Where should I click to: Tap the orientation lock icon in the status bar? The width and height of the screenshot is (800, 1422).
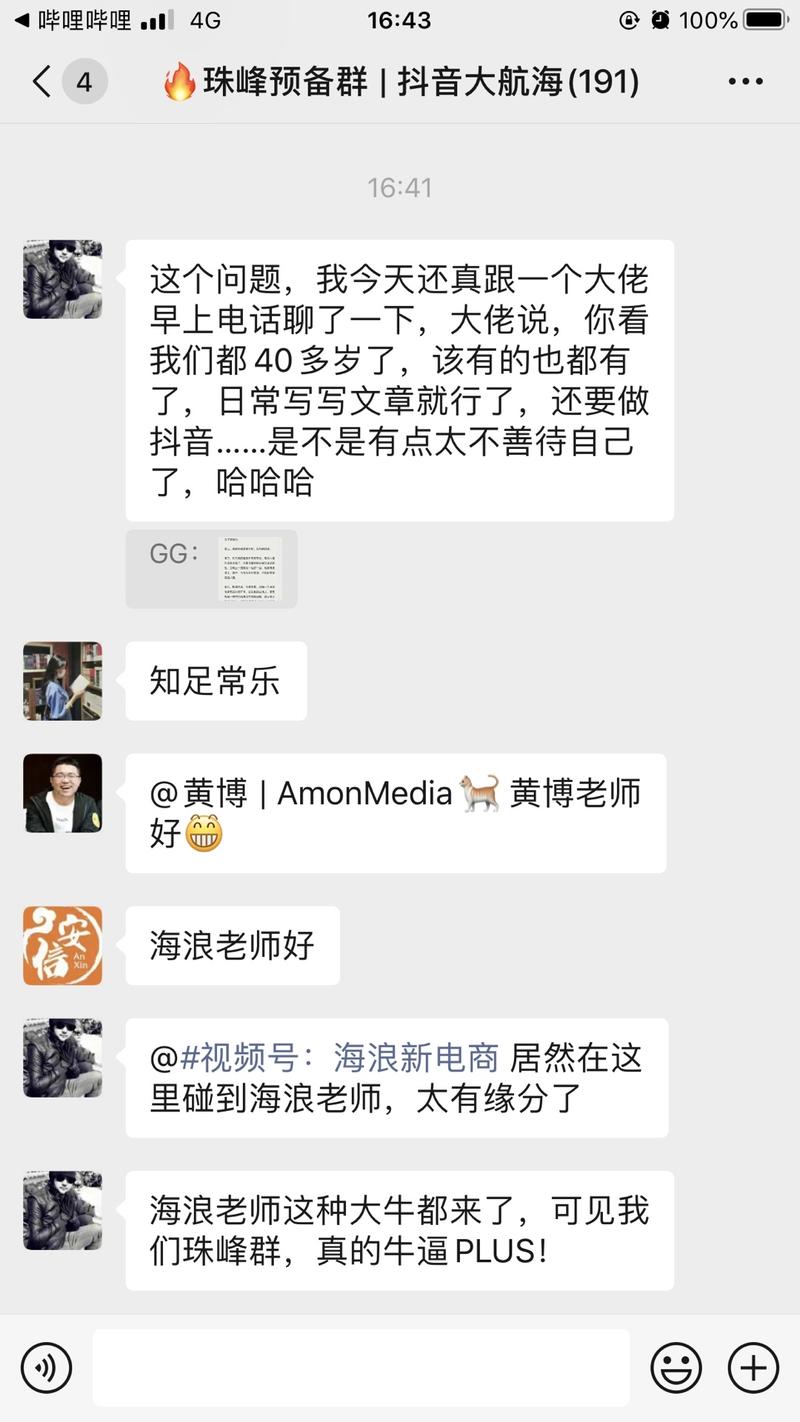coord(629,18)
